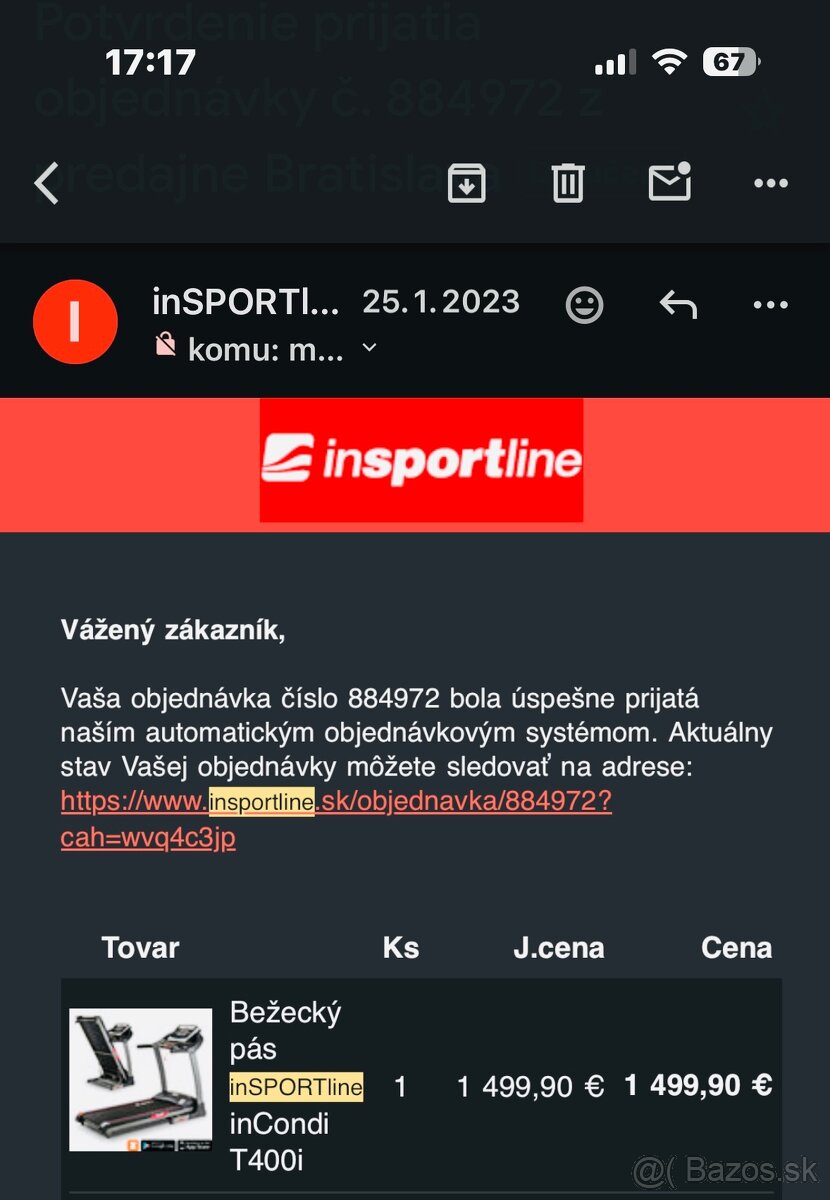Open more options in the top toolbar

[770, 183]
